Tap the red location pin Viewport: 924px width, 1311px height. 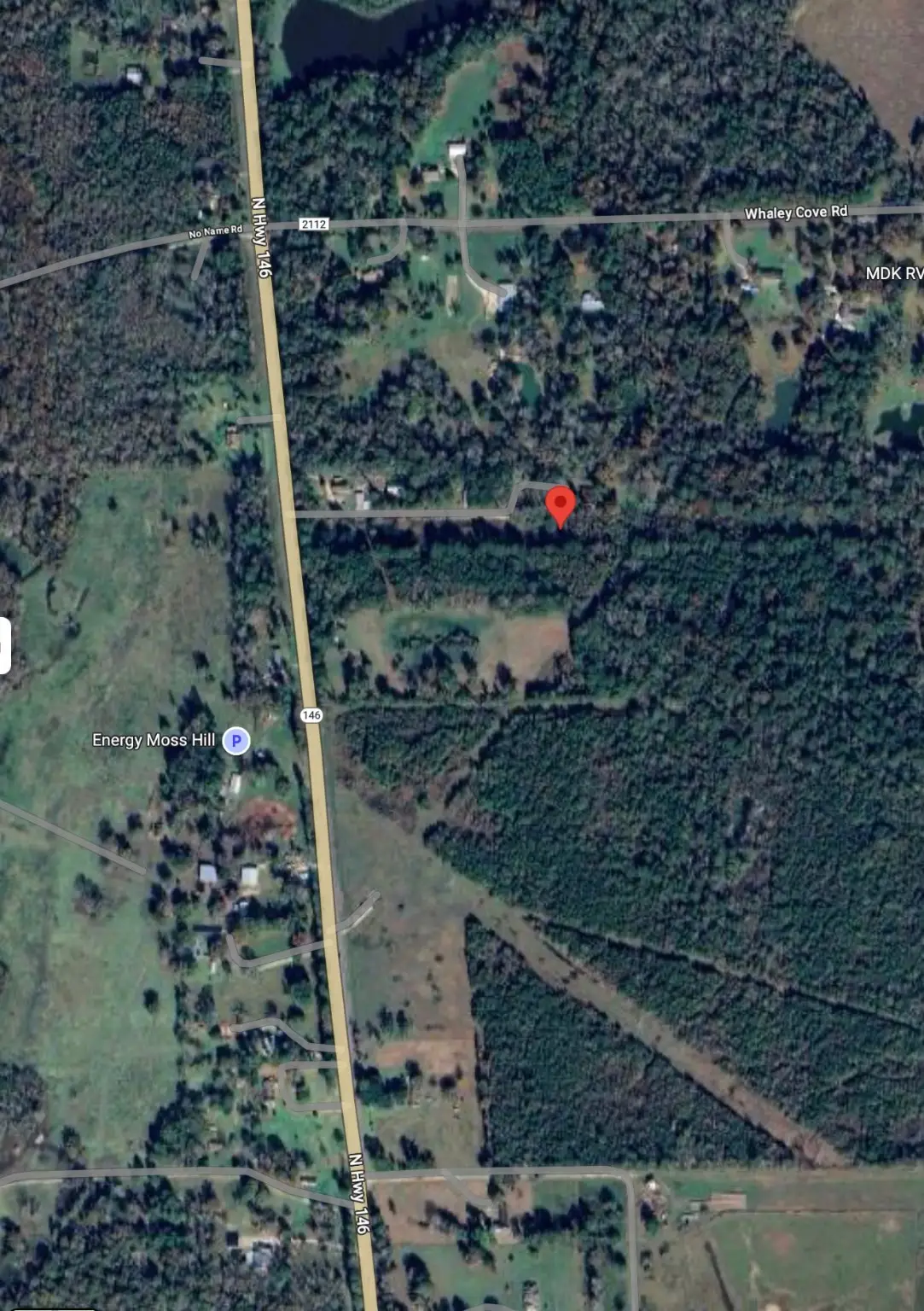click(560, 504)
